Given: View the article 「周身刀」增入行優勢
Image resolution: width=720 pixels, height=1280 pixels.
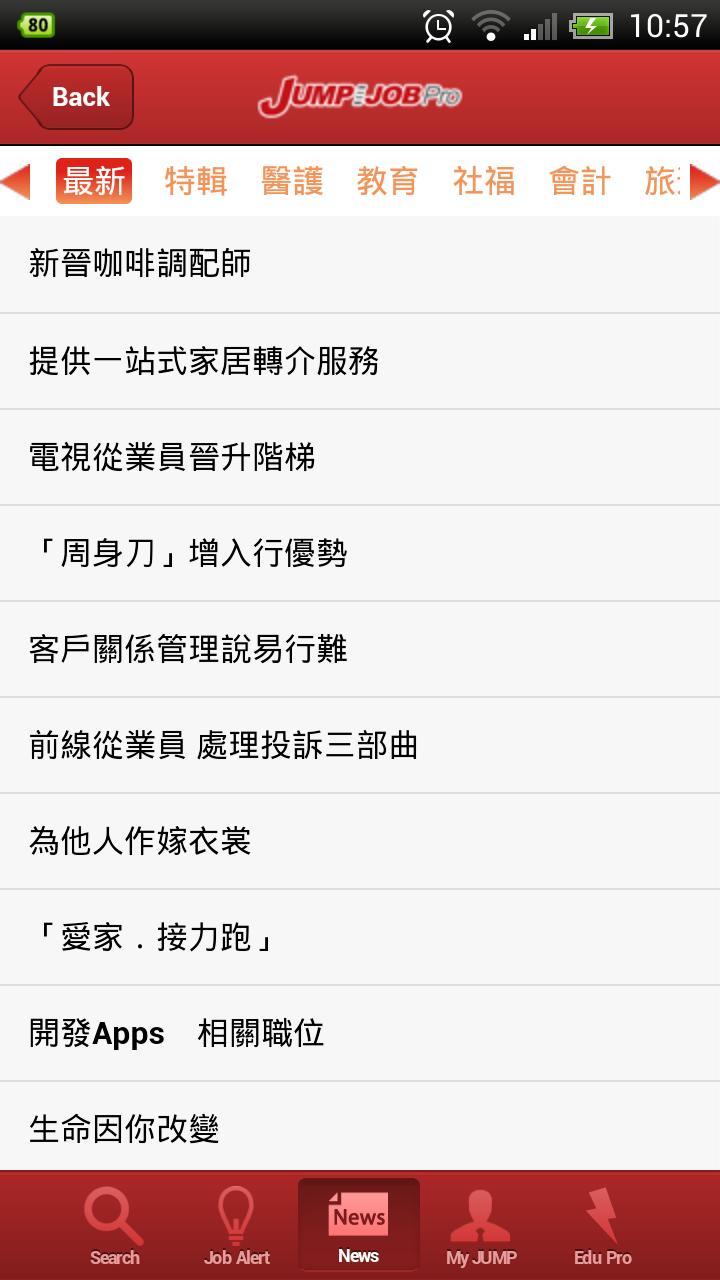Looking at the screenshot, I should pos(360,553).
